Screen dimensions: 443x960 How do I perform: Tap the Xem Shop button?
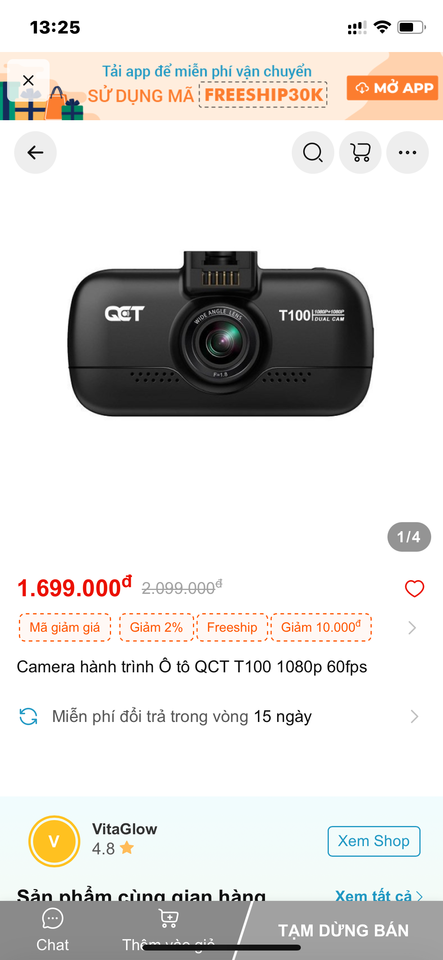pos(374,841)
